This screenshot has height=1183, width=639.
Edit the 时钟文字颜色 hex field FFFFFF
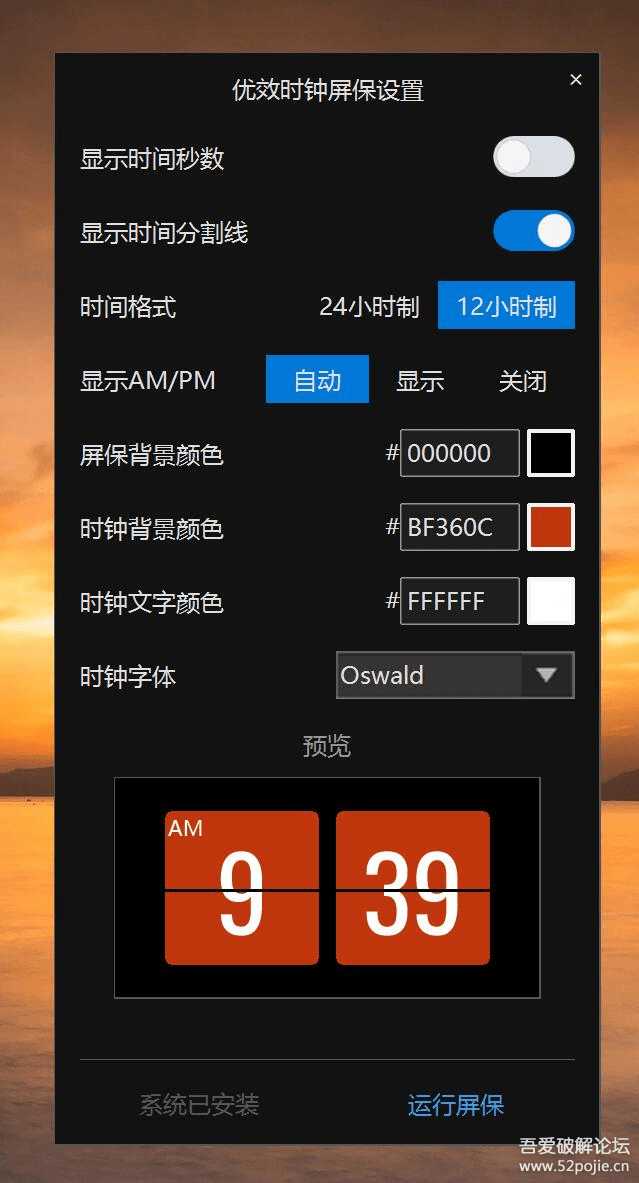point(459,601)
